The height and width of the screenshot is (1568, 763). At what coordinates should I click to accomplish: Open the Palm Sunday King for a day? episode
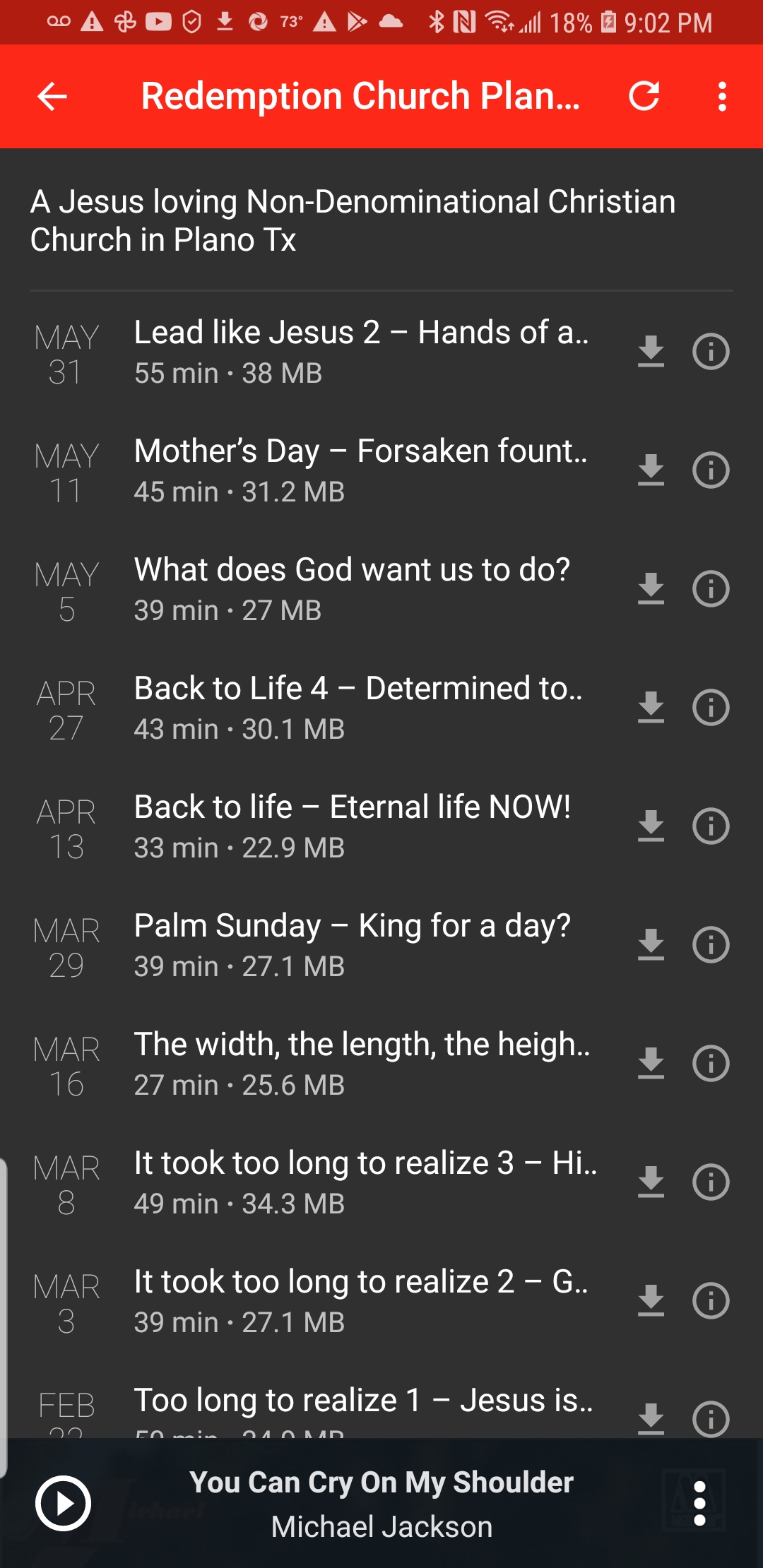pos(352,944)
